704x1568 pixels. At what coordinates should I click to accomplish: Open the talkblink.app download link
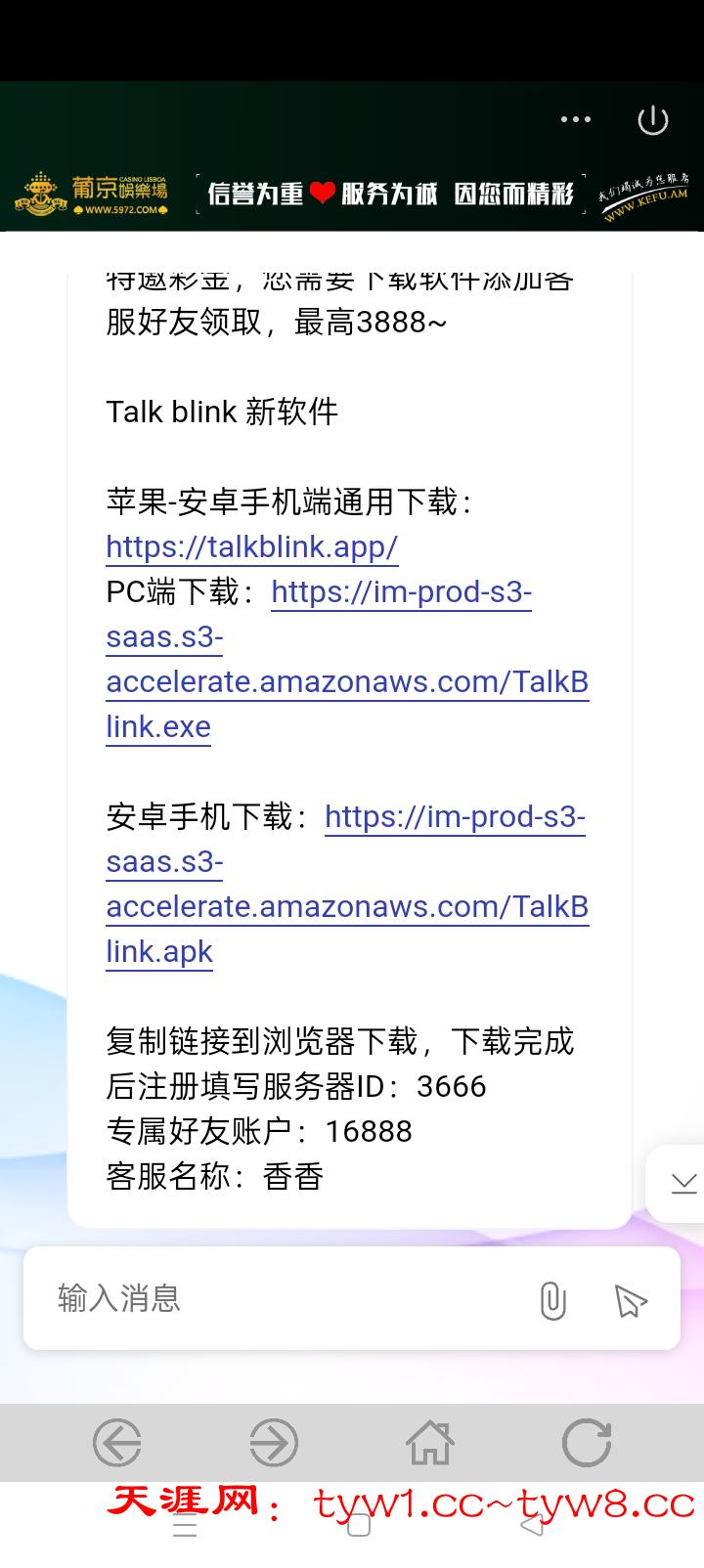click(x=251, y=546)
